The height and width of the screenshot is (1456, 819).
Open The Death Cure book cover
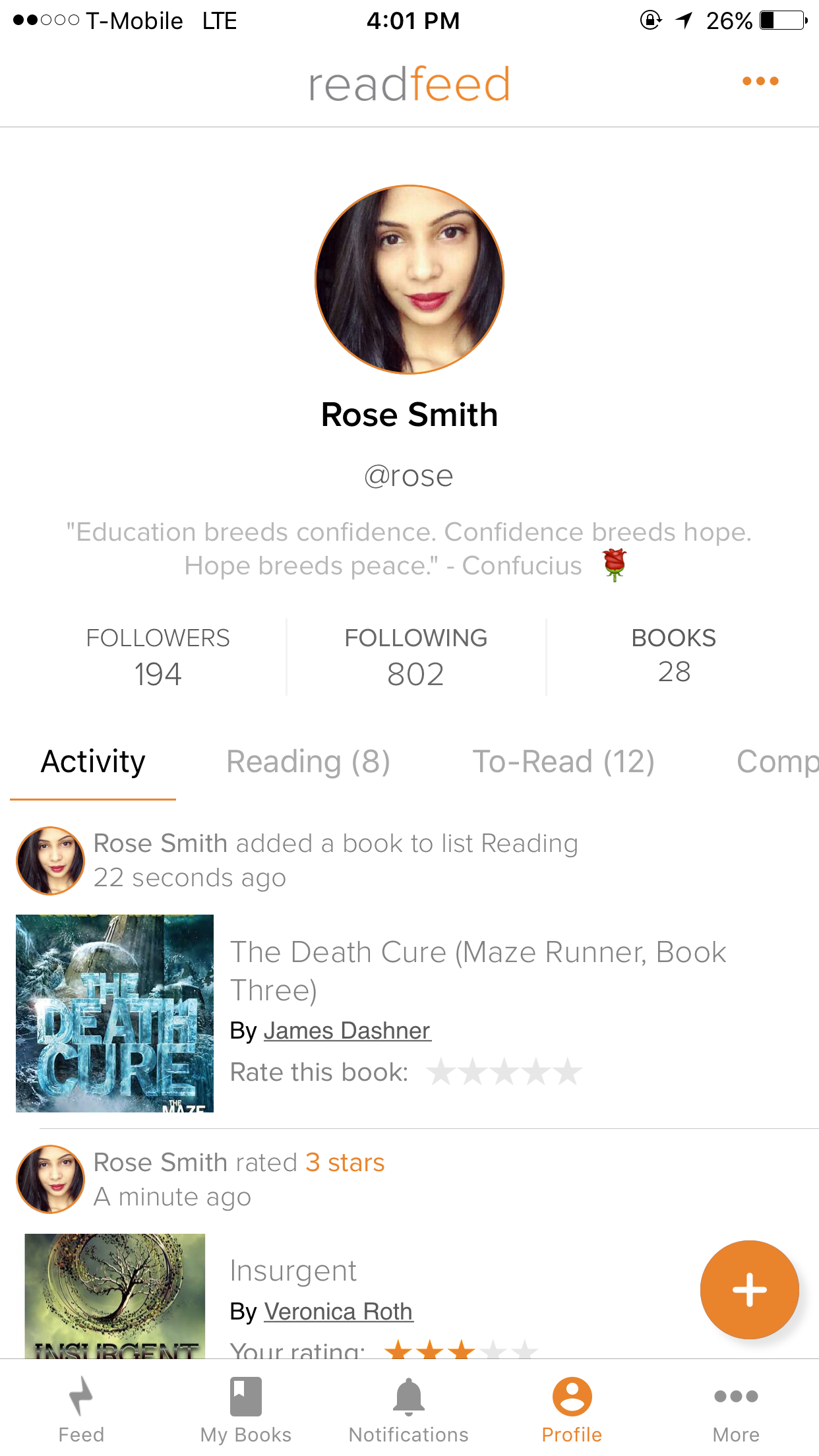tap(115, 1013)
